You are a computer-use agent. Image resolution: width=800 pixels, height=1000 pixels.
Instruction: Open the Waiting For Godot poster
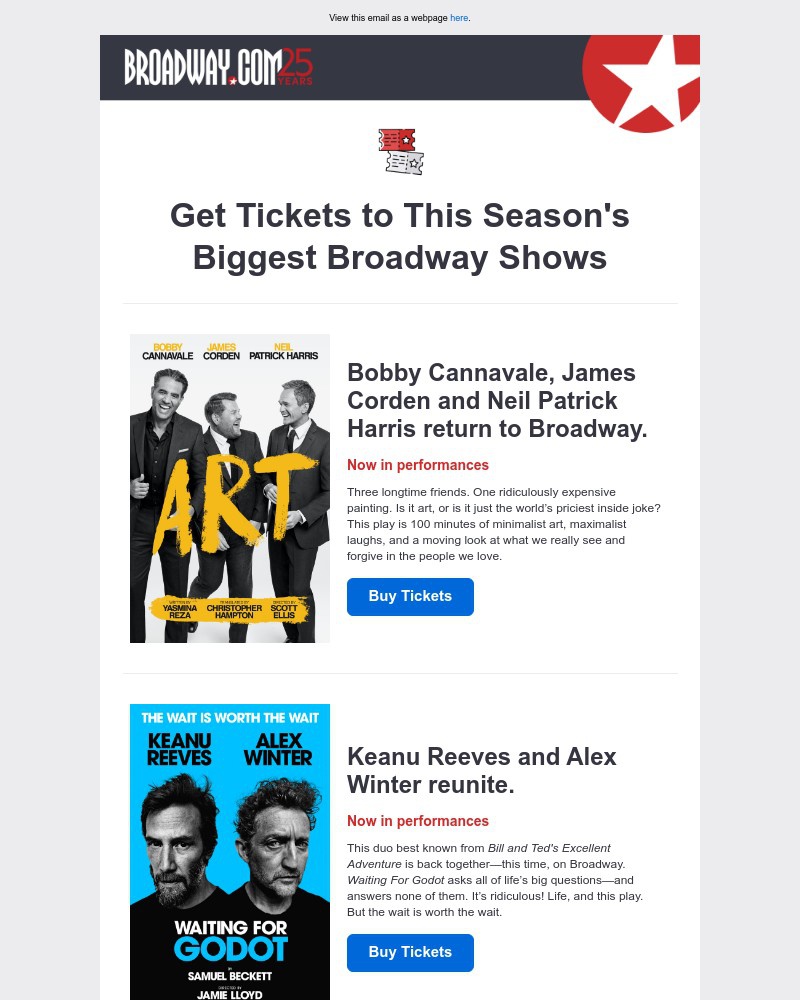coord(230,852)
